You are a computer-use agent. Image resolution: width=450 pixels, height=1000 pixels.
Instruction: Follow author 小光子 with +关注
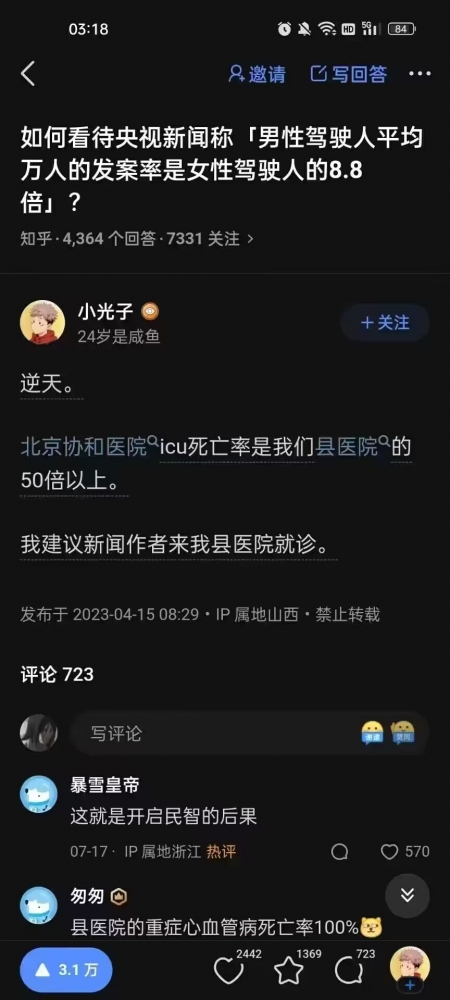point(385,323)
